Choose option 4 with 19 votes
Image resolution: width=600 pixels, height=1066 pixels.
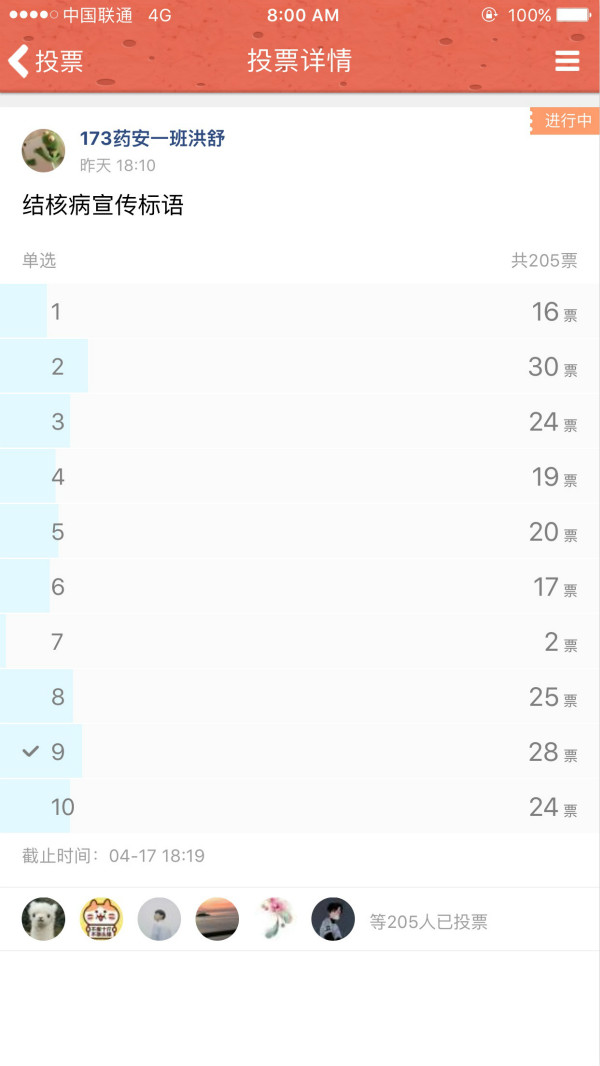coord(300,477)
